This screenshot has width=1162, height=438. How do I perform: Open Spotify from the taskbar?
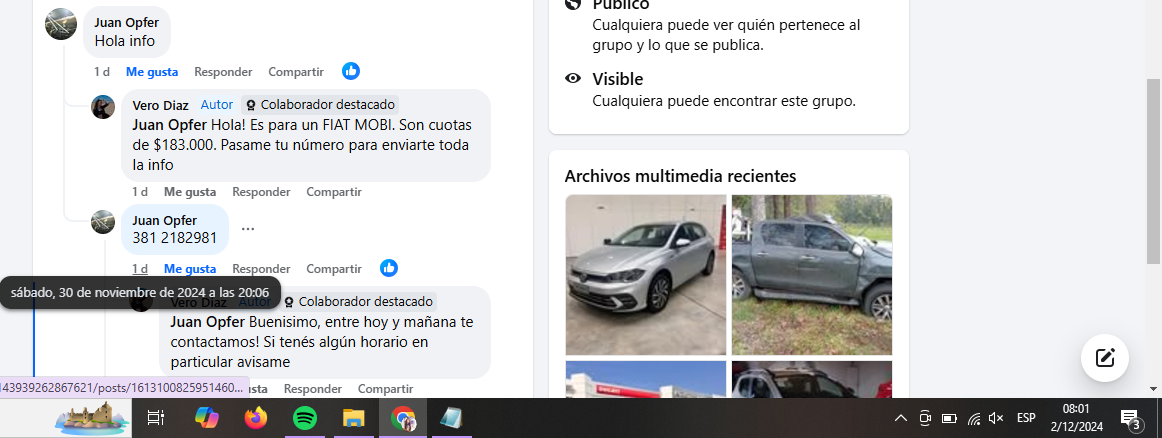(306, 418)
